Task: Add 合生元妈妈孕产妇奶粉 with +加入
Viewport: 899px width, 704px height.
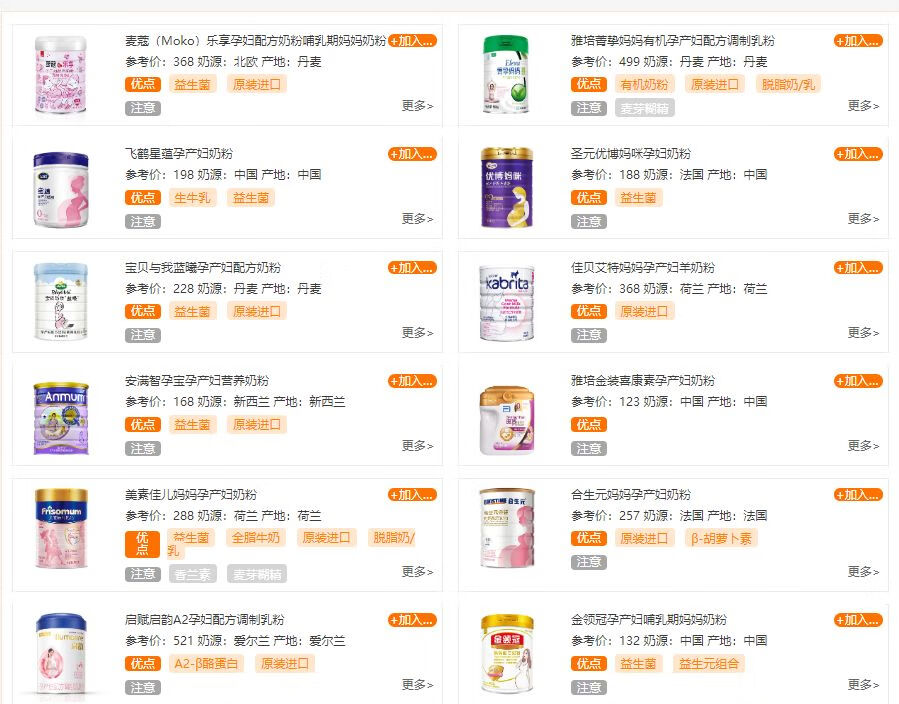Action: 858,495
